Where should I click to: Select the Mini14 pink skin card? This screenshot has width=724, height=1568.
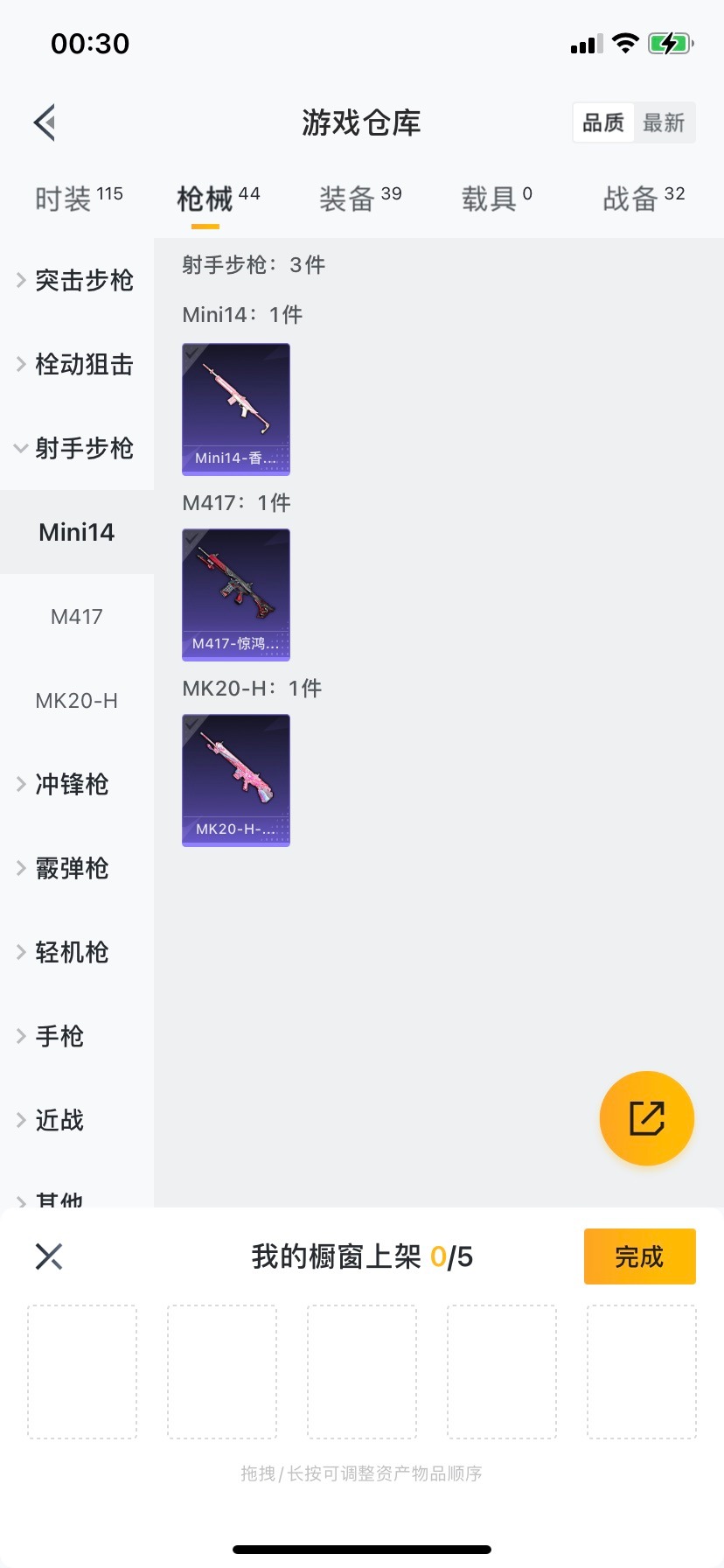[236, 409]
